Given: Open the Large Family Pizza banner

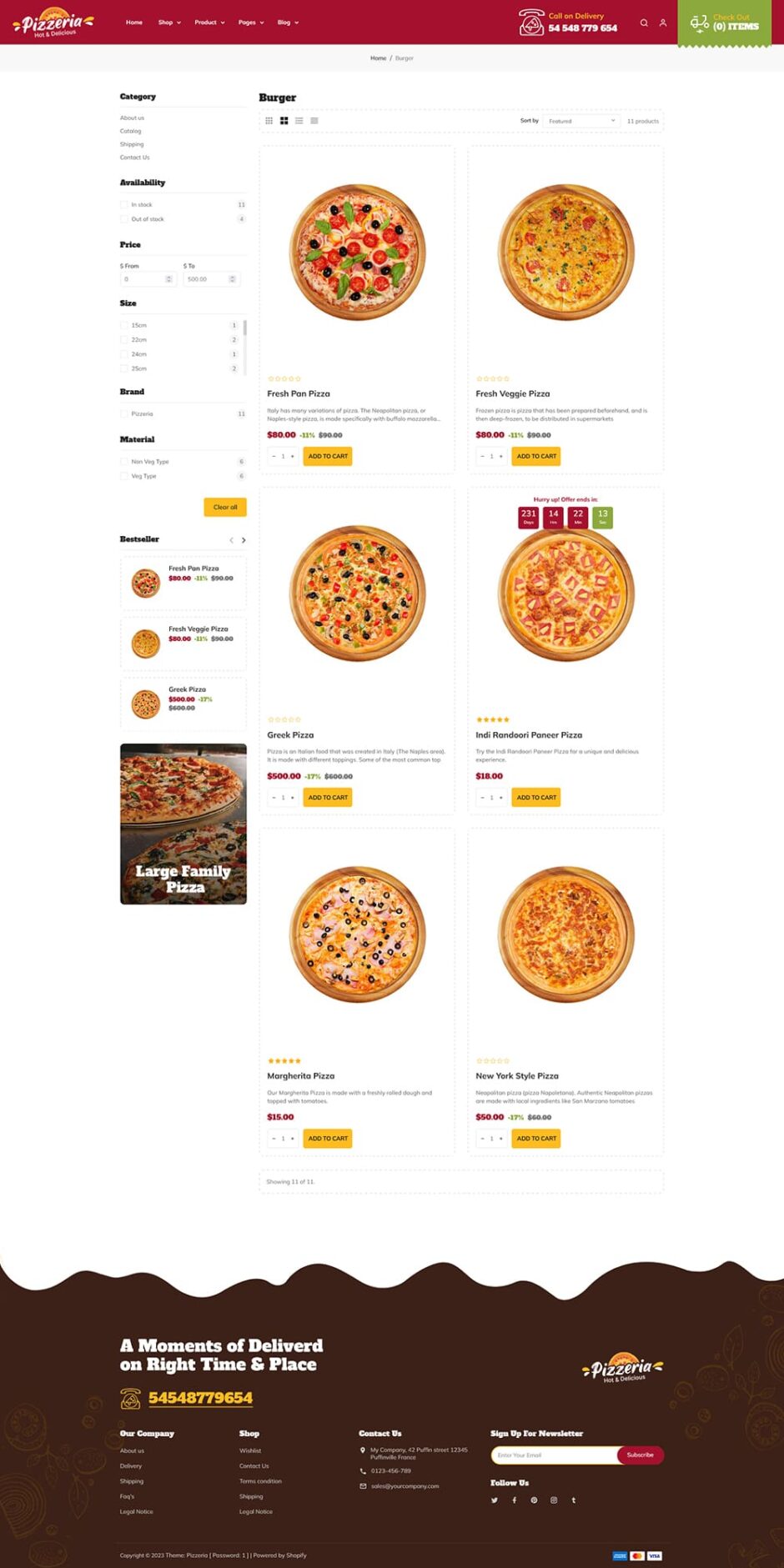Looking at the screenshot, I should click(183, 824).
